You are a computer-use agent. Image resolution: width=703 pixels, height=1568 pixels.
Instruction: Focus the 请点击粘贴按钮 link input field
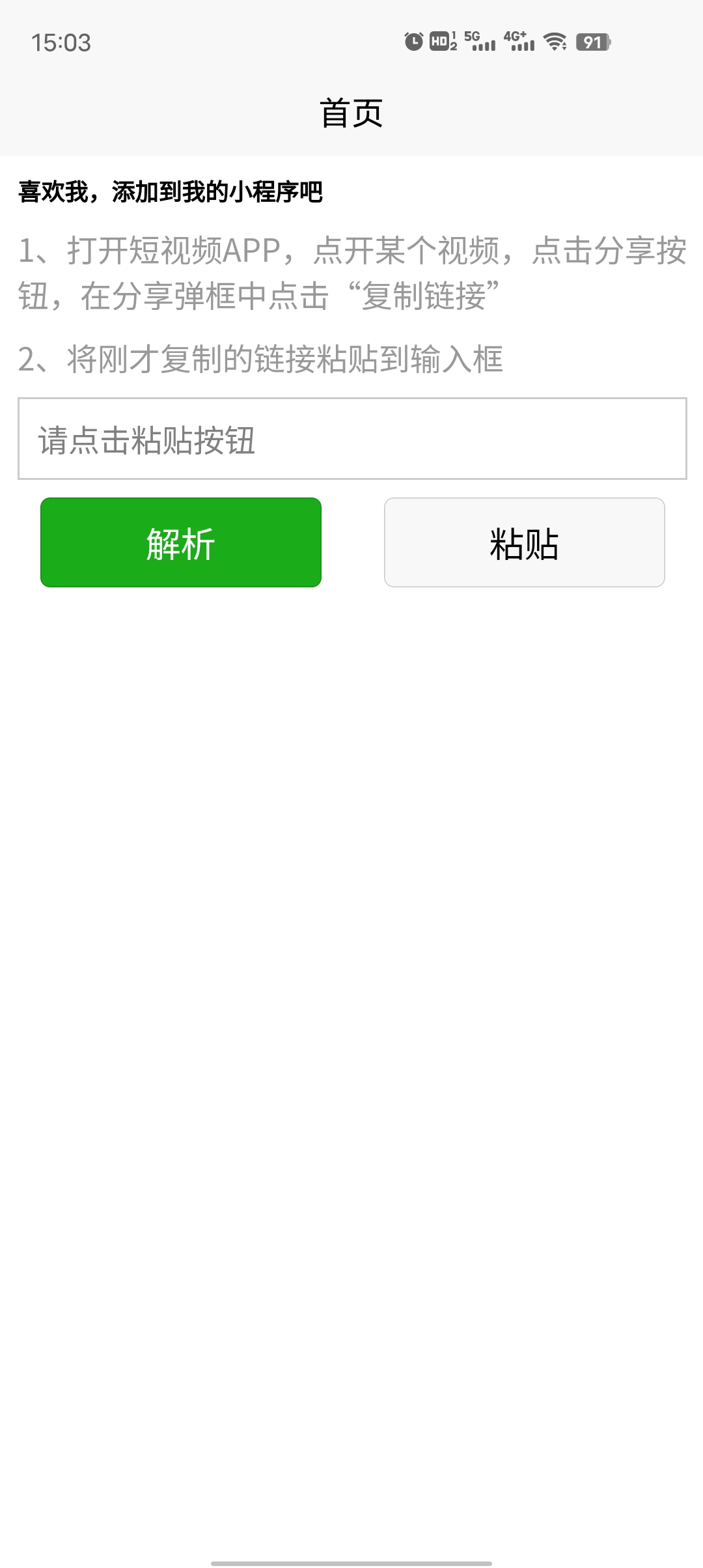352,438
